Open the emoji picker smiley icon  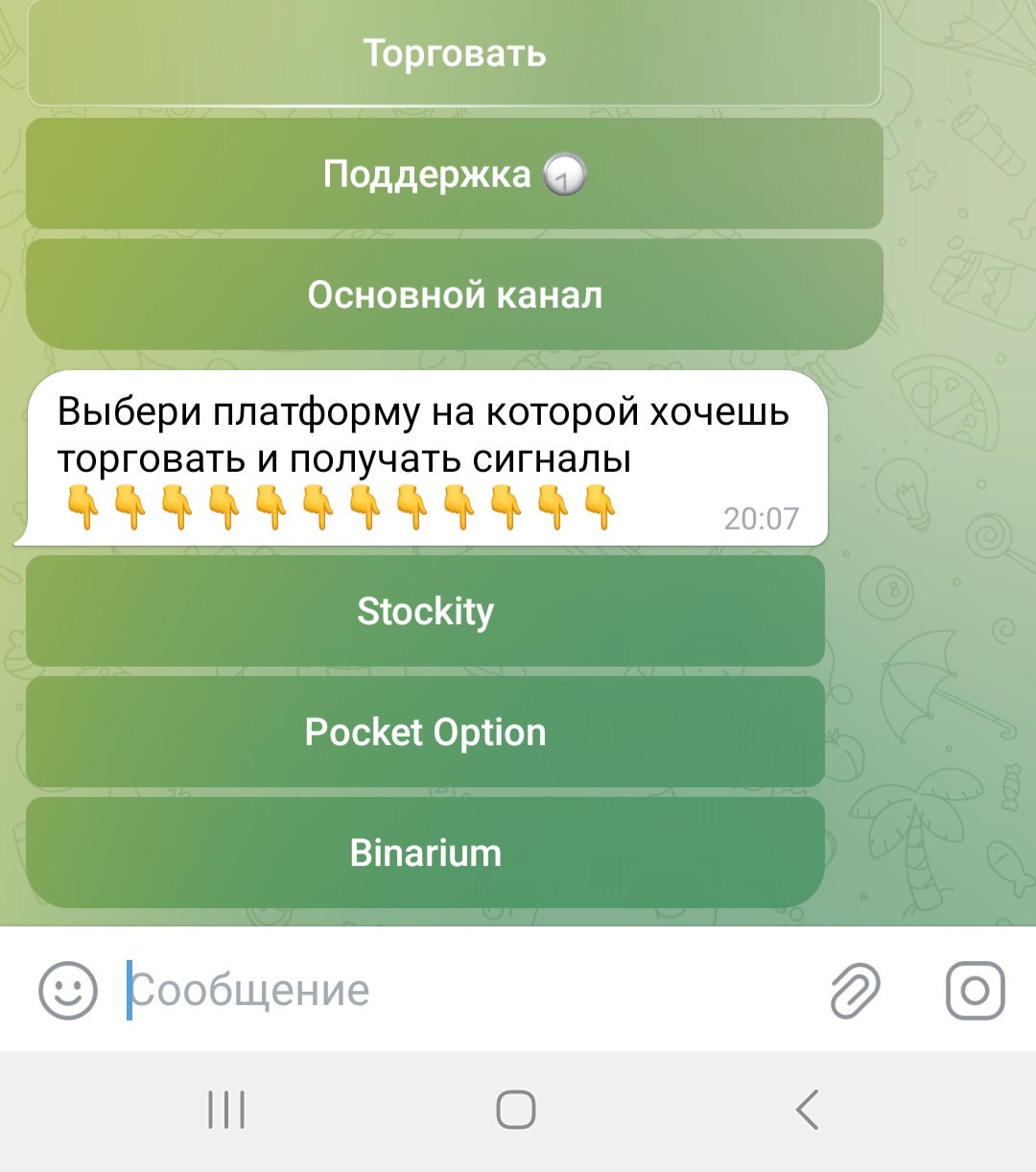[x=68, y=990]
